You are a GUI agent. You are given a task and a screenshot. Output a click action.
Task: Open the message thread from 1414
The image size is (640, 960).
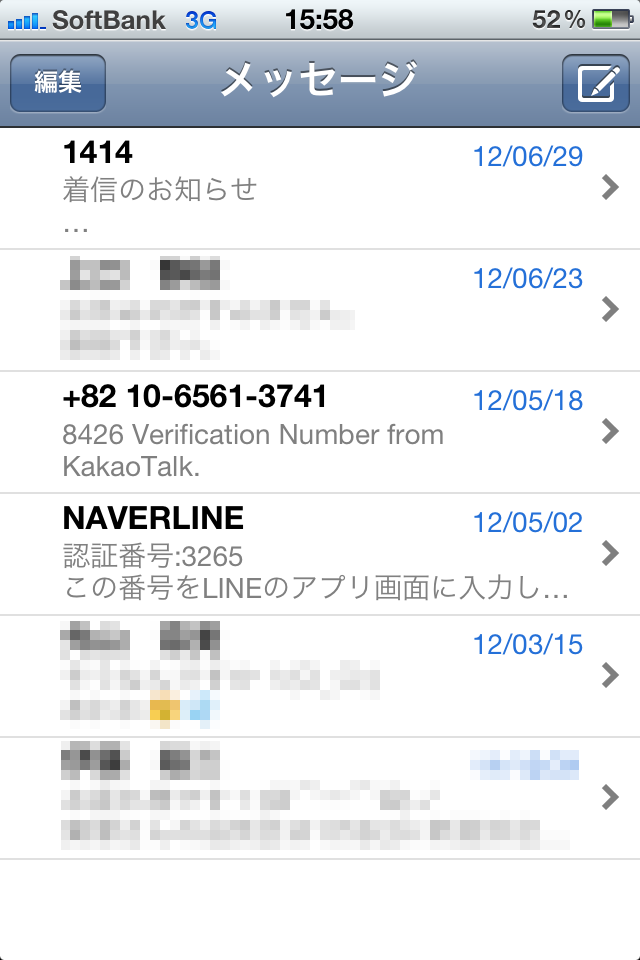coord(320,188)
